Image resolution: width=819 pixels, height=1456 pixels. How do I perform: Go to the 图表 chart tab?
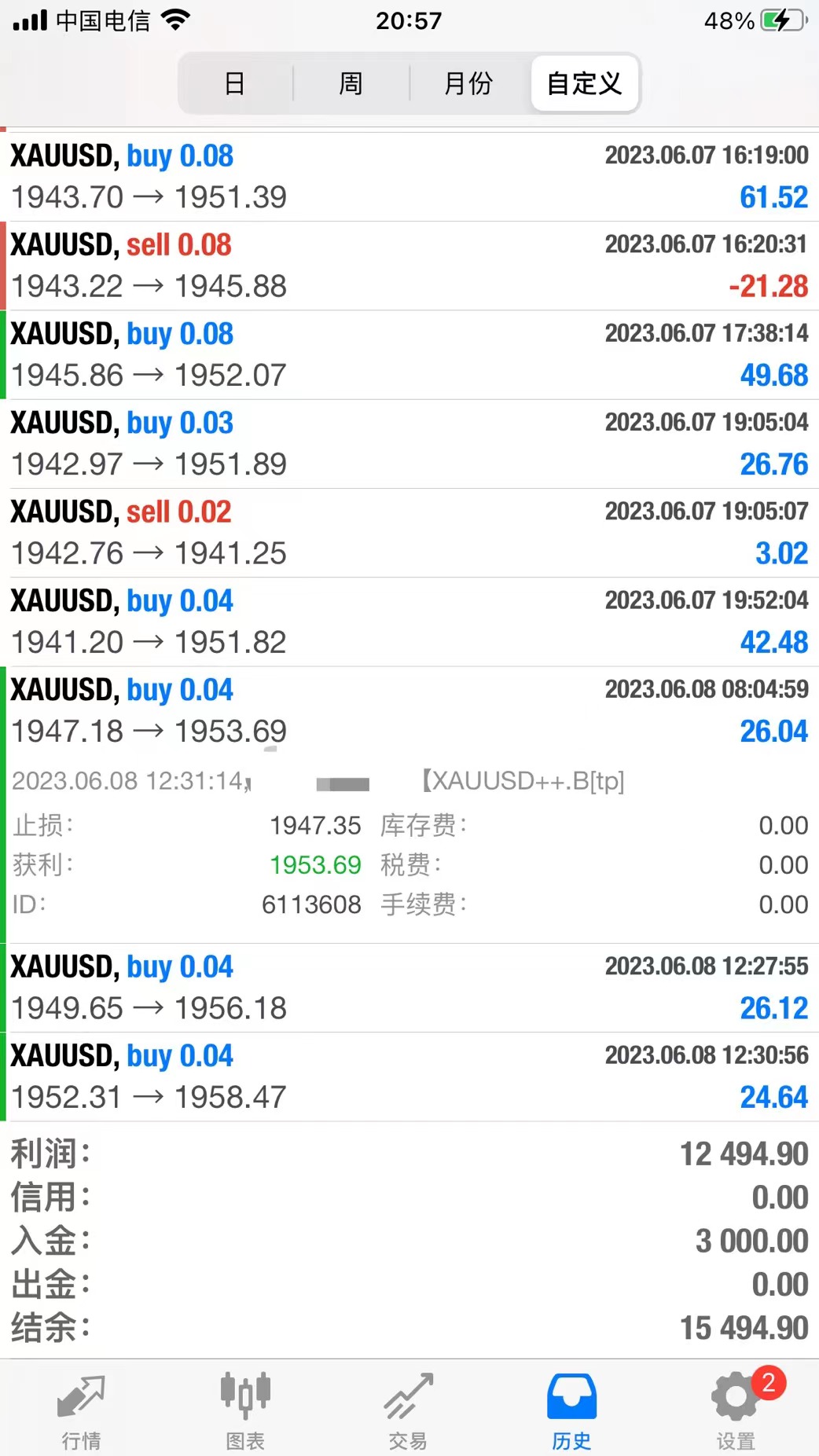[x=245, y=1410]
